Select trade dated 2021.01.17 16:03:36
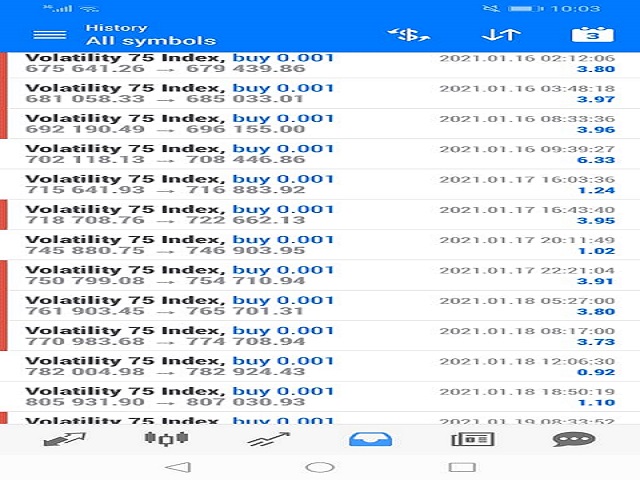The width and height of the screenshot is (640, 480). coord(320,184)
